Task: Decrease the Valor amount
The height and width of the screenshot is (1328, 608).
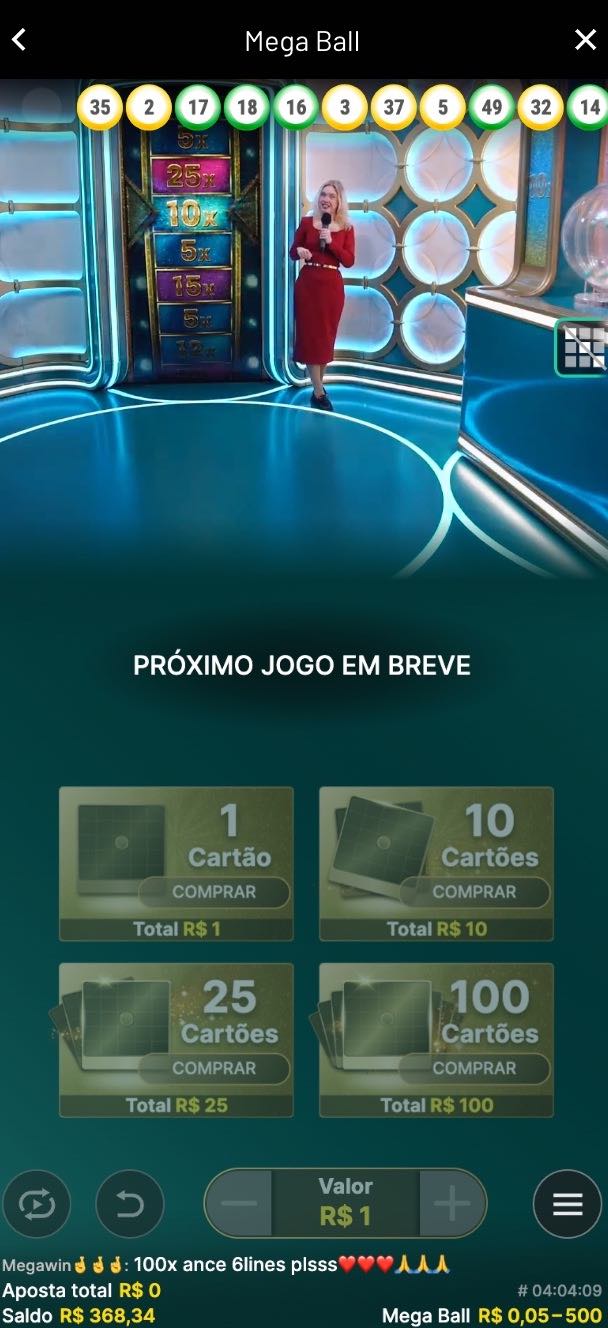Action: (x=240, y=1204)
